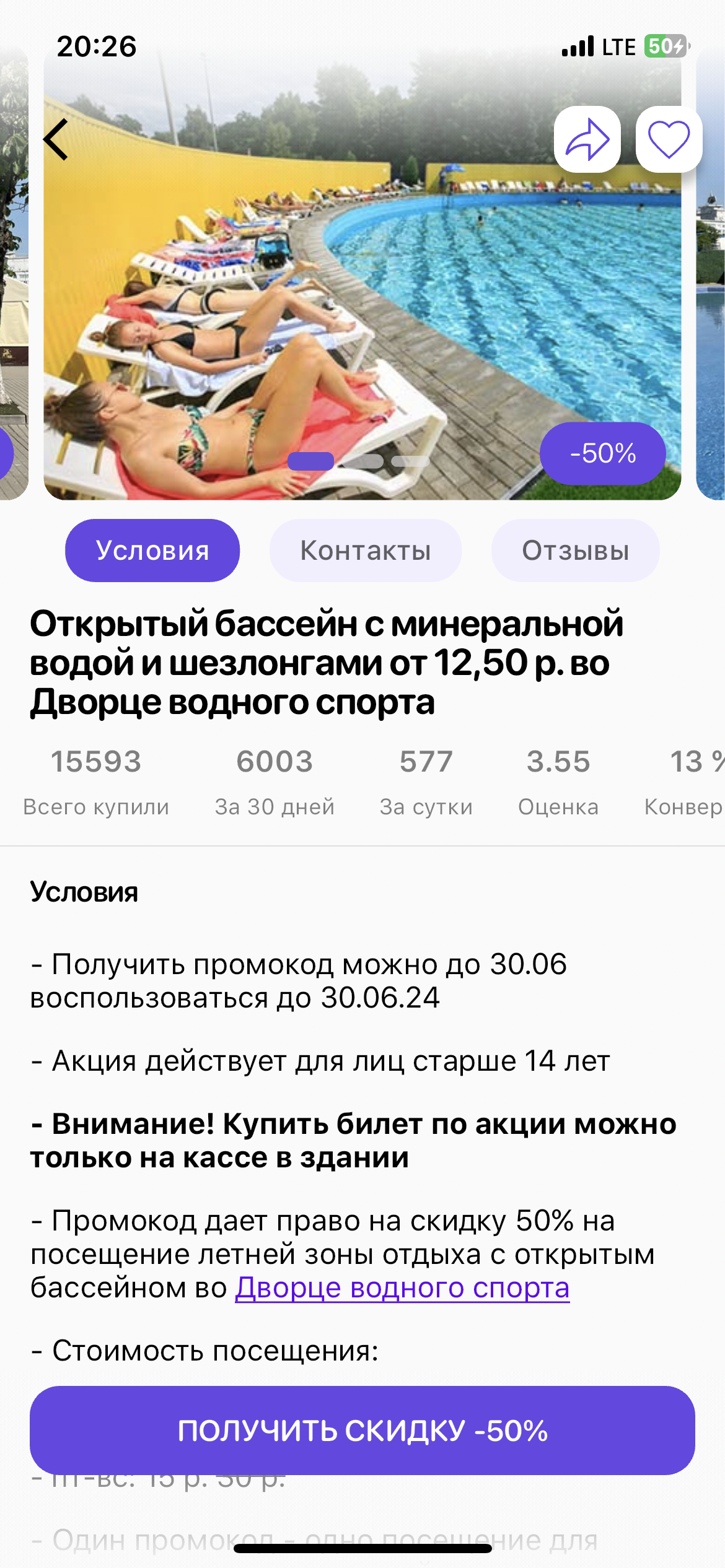725x1568 pixels.
Task: Switch to the Условия tab
Action: [x=152, y=551]
